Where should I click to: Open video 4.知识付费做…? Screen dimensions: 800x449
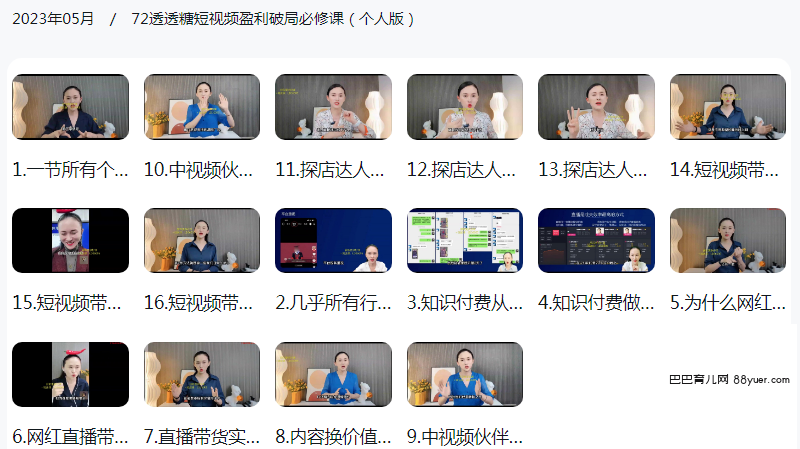(596, 241)
